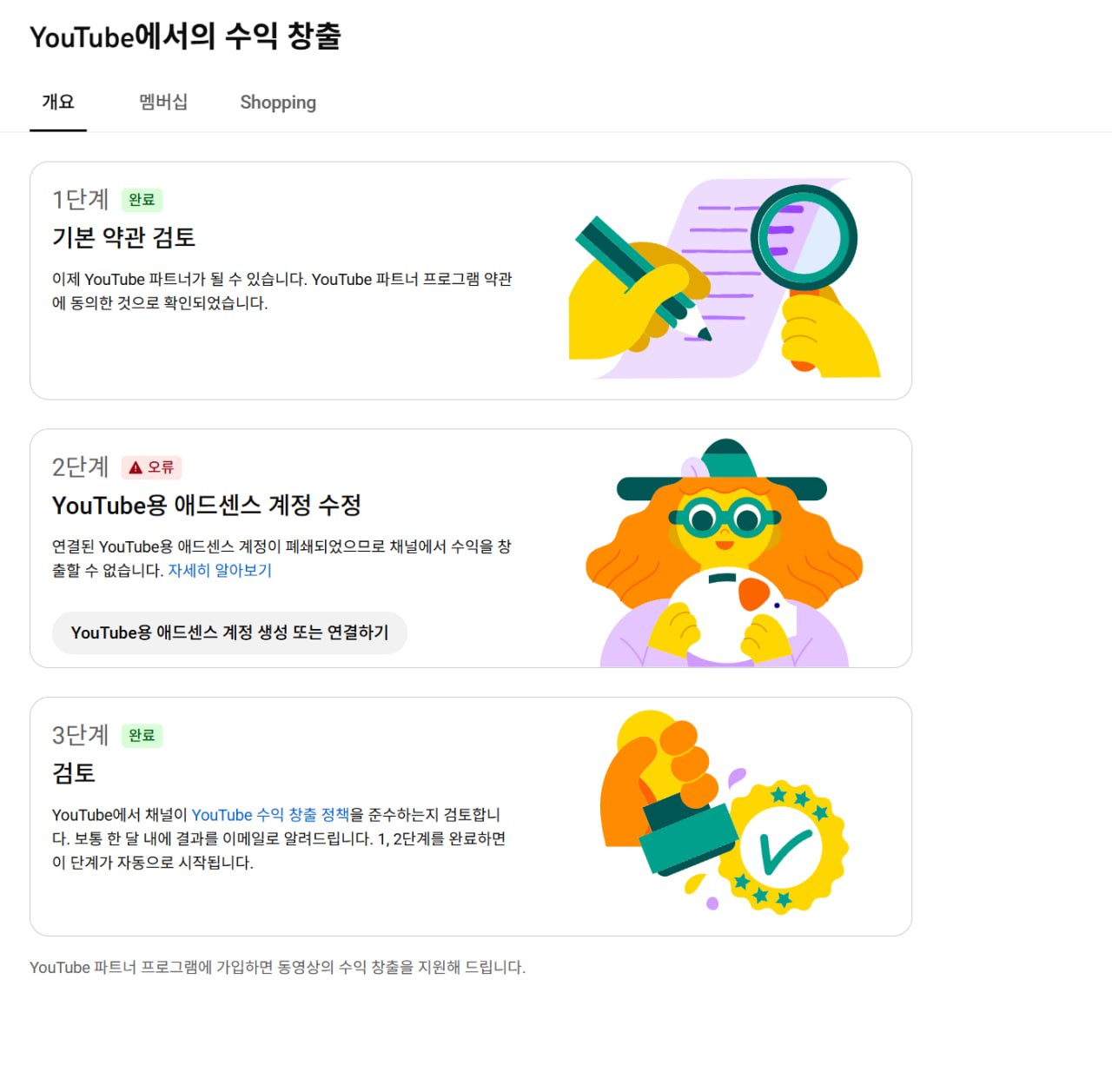Select the 개요 tab

(58, 103)
